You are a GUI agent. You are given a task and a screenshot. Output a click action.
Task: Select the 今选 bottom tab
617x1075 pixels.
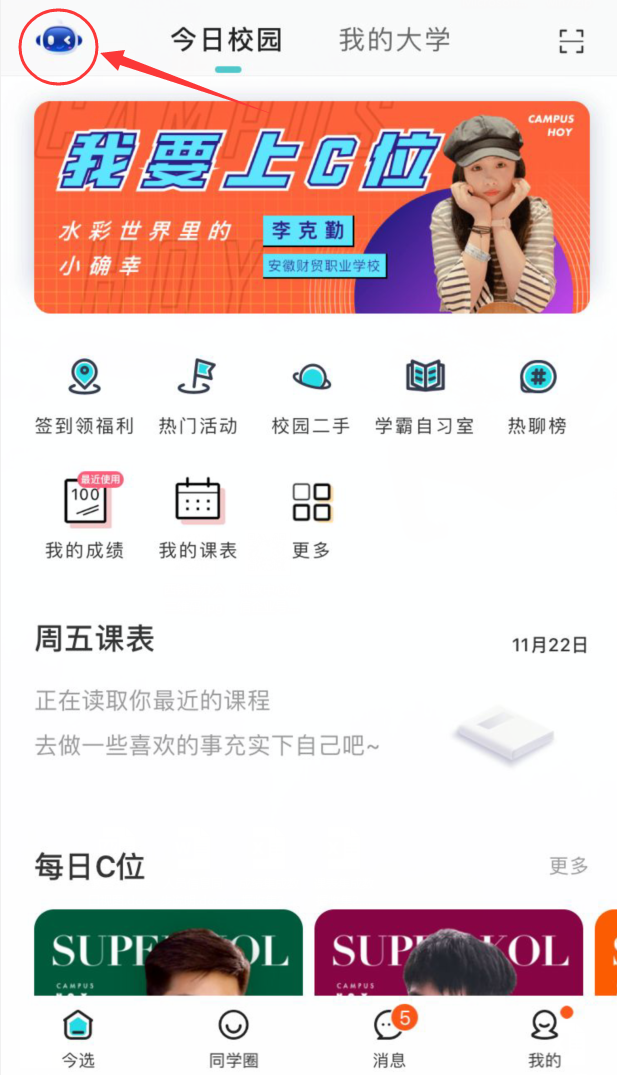tap(78, 1037)
